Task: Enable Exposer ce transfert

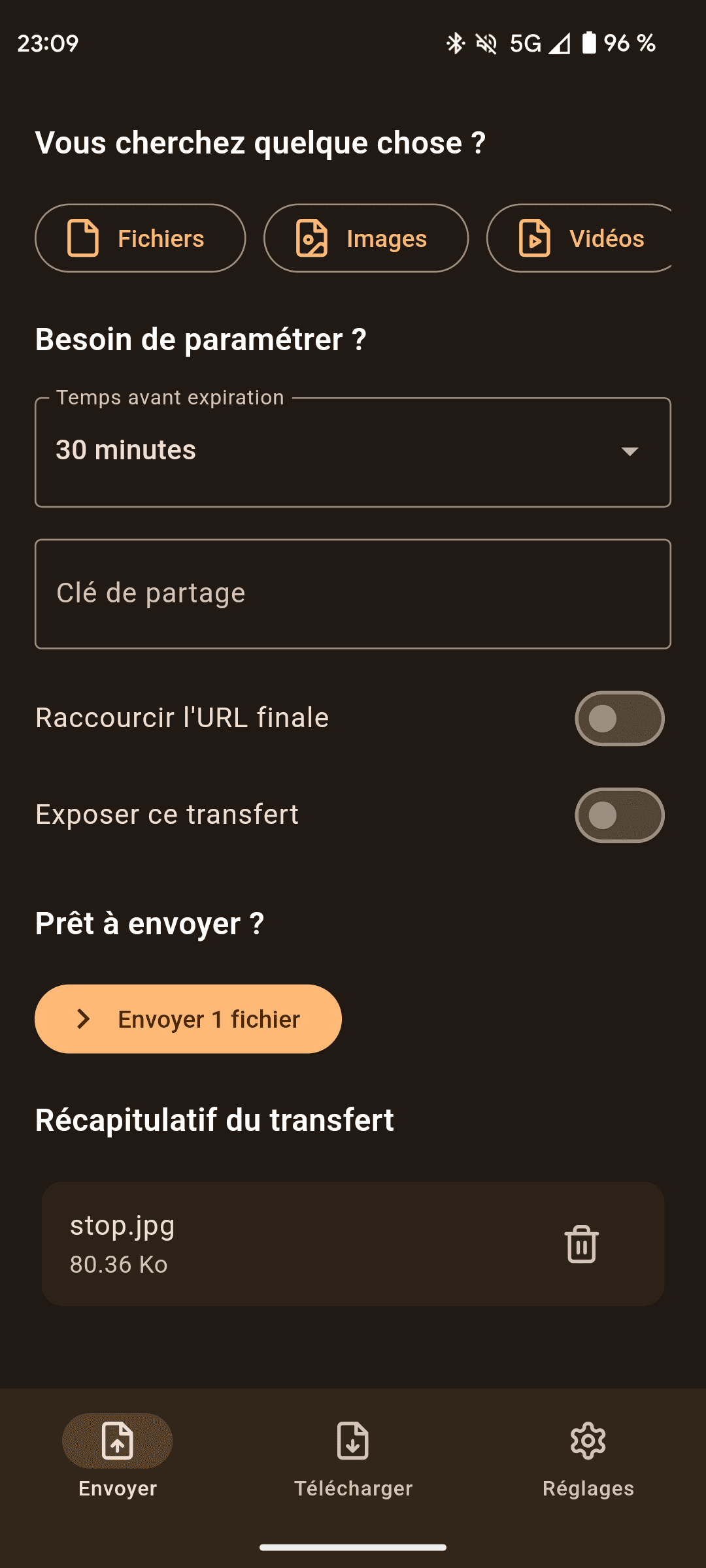Action: click(x=619, y=815)
